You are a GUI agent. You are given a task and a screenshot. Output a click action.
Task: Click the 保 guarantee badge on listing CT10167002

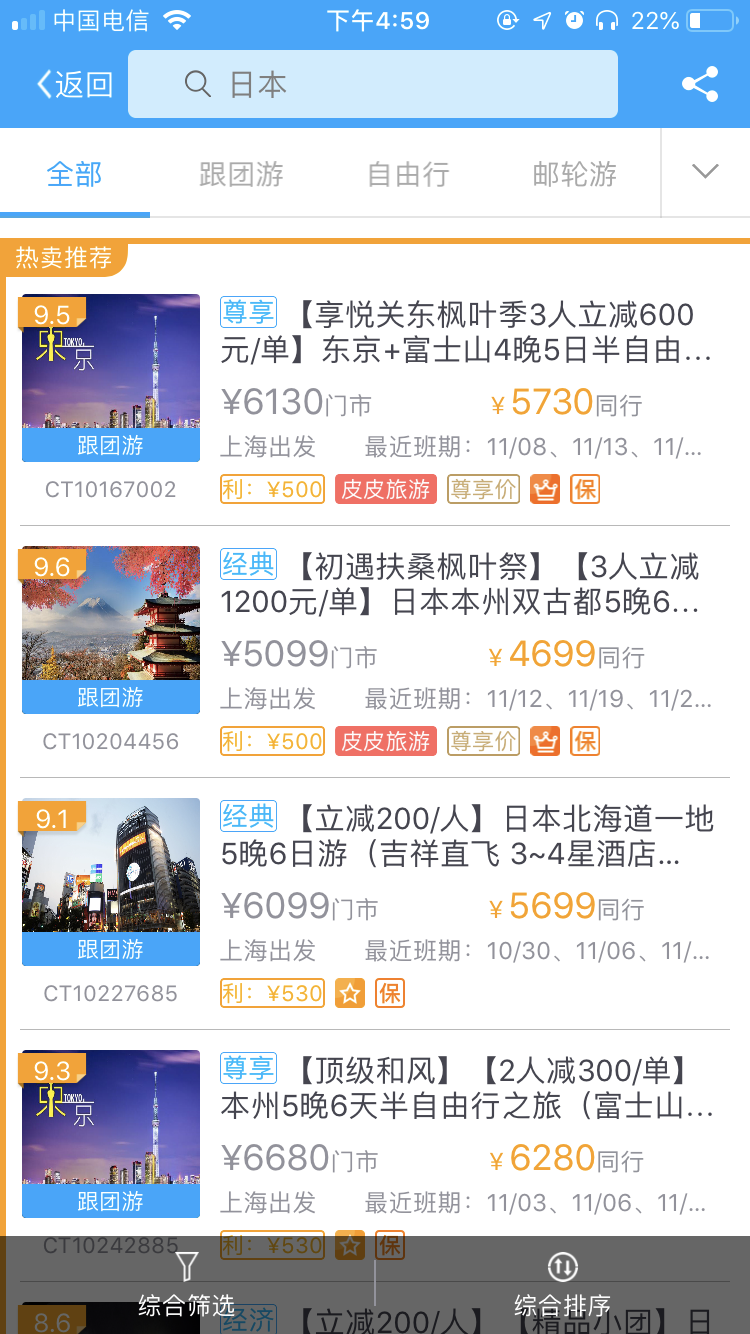585,488
